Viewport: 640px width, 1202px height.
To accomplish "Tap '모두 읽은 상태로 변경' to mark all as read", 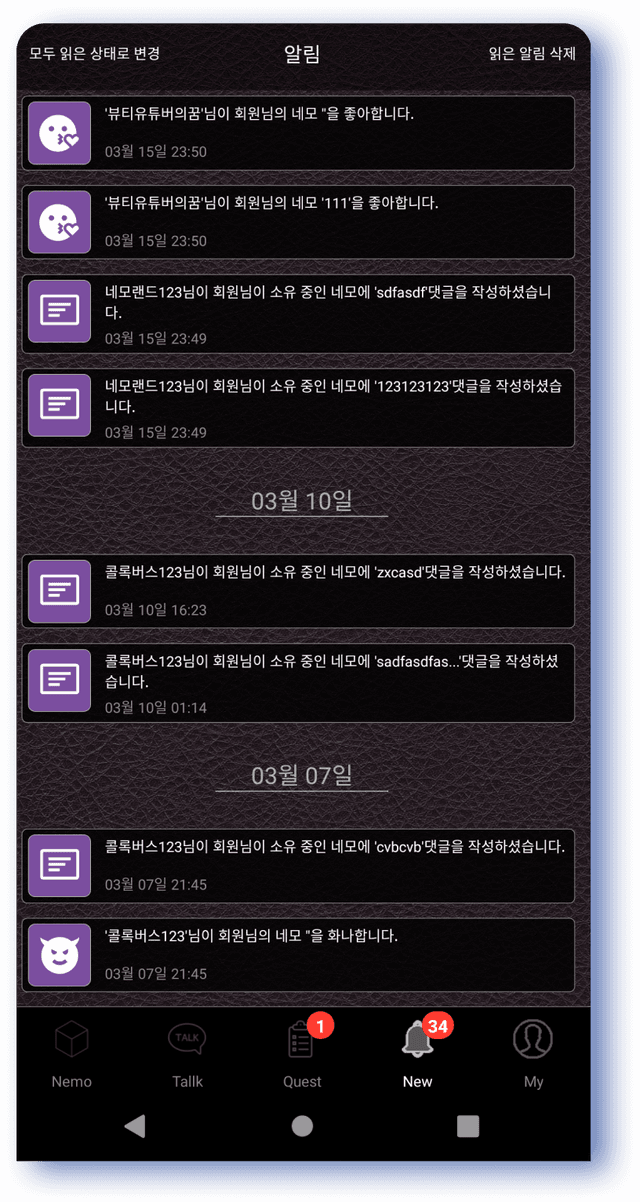I will click(x=94, y=53).
